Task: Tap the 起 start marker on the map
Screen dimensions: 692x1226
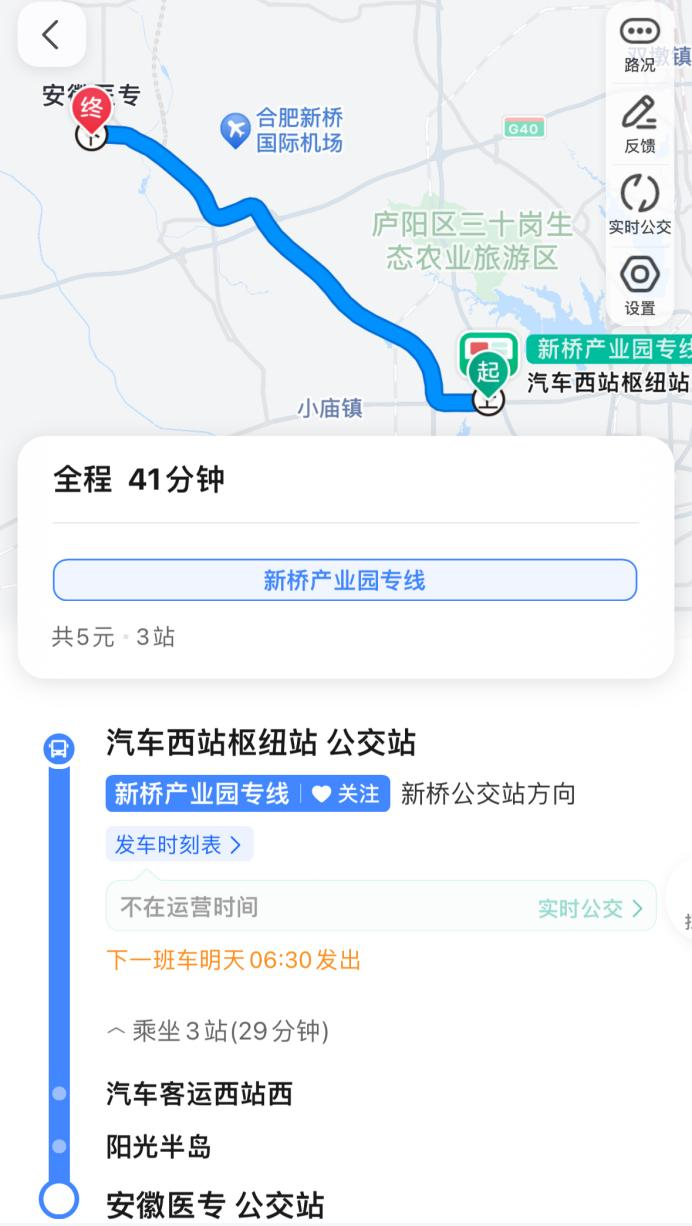Action: 487,372
